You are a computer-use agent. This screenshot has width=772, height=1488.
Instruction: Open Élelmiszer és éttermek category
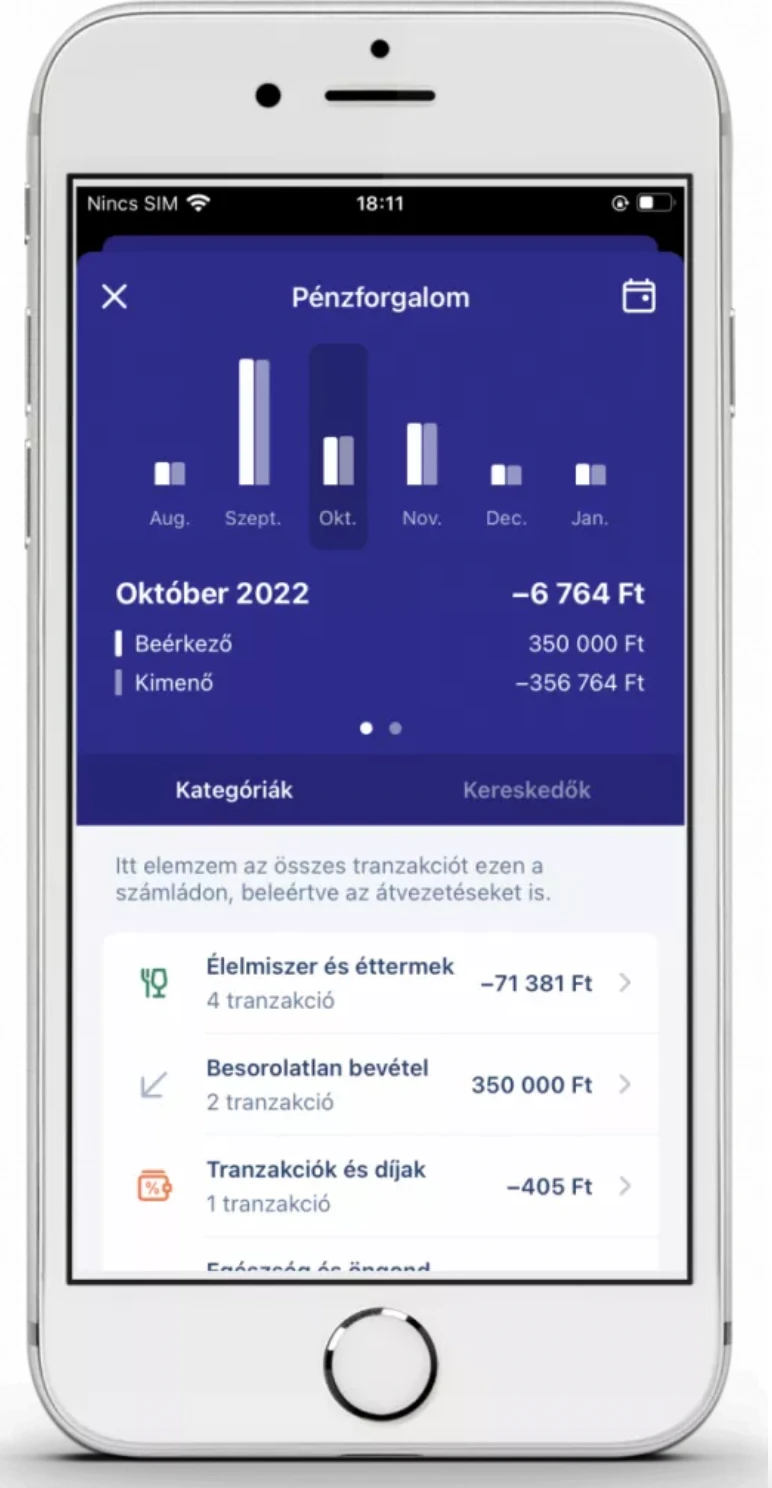tap(380, 983)
